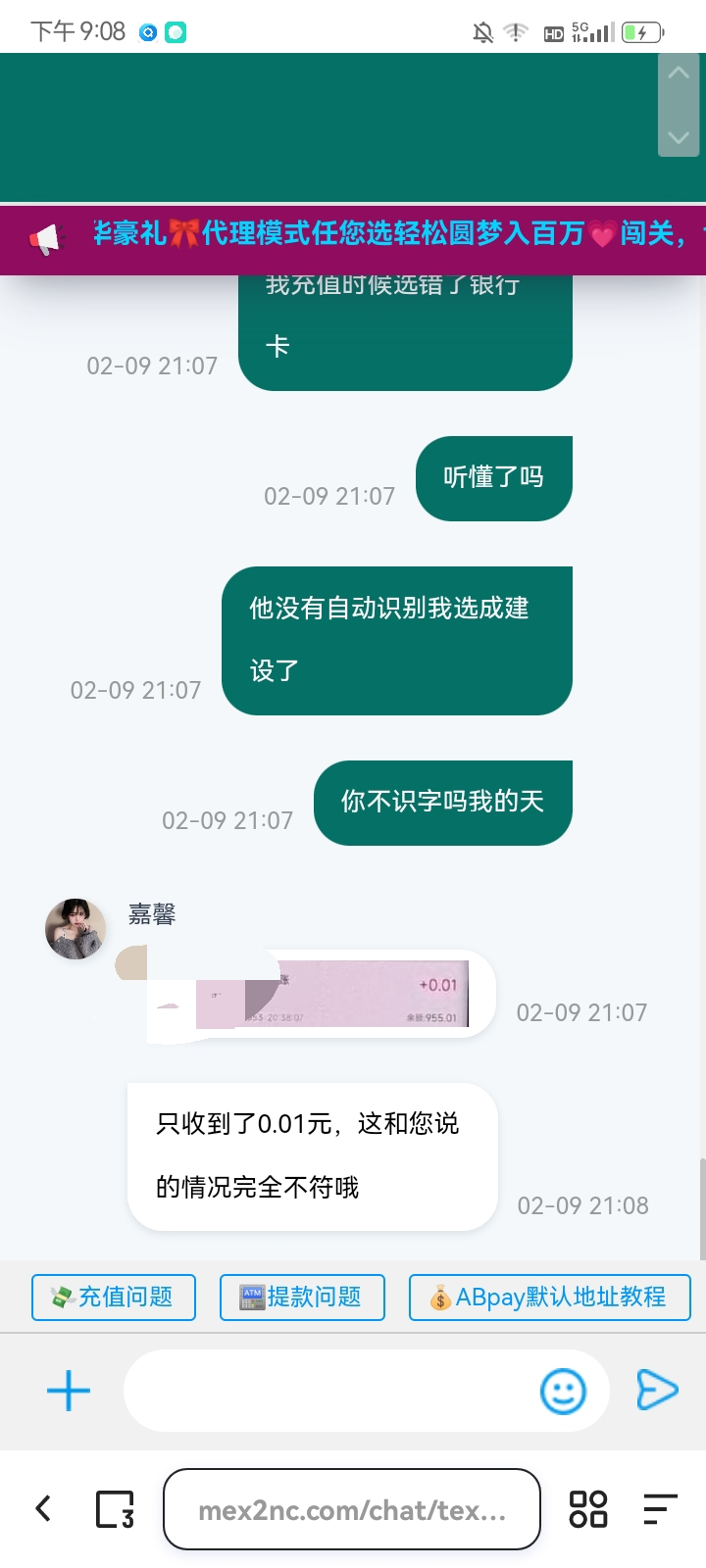Open ABpay默认地址教程 quick reply
Viewport: 706px width, 1568px height.
pos(549,1297)
